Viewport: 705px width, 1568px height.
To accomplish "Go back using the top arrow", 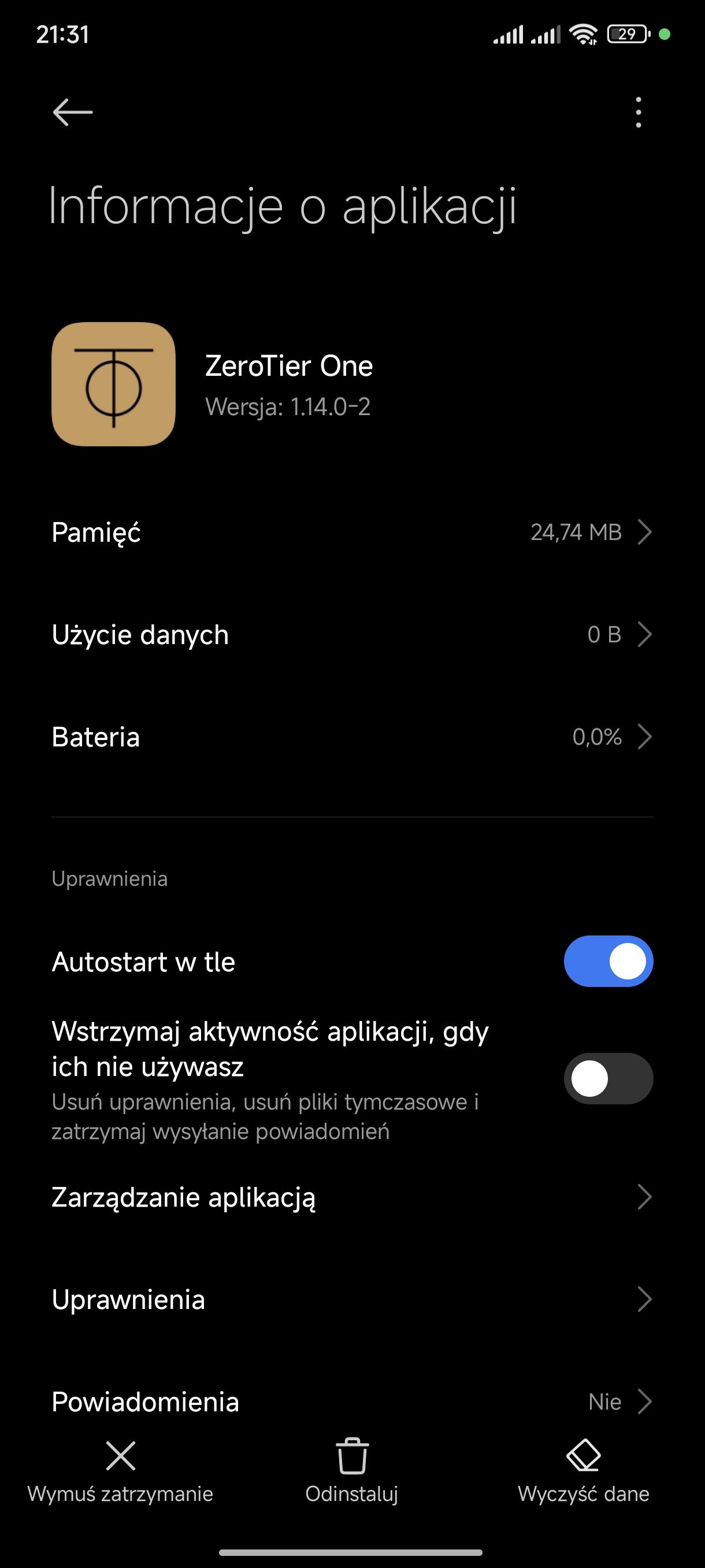I will pos(72,113).
